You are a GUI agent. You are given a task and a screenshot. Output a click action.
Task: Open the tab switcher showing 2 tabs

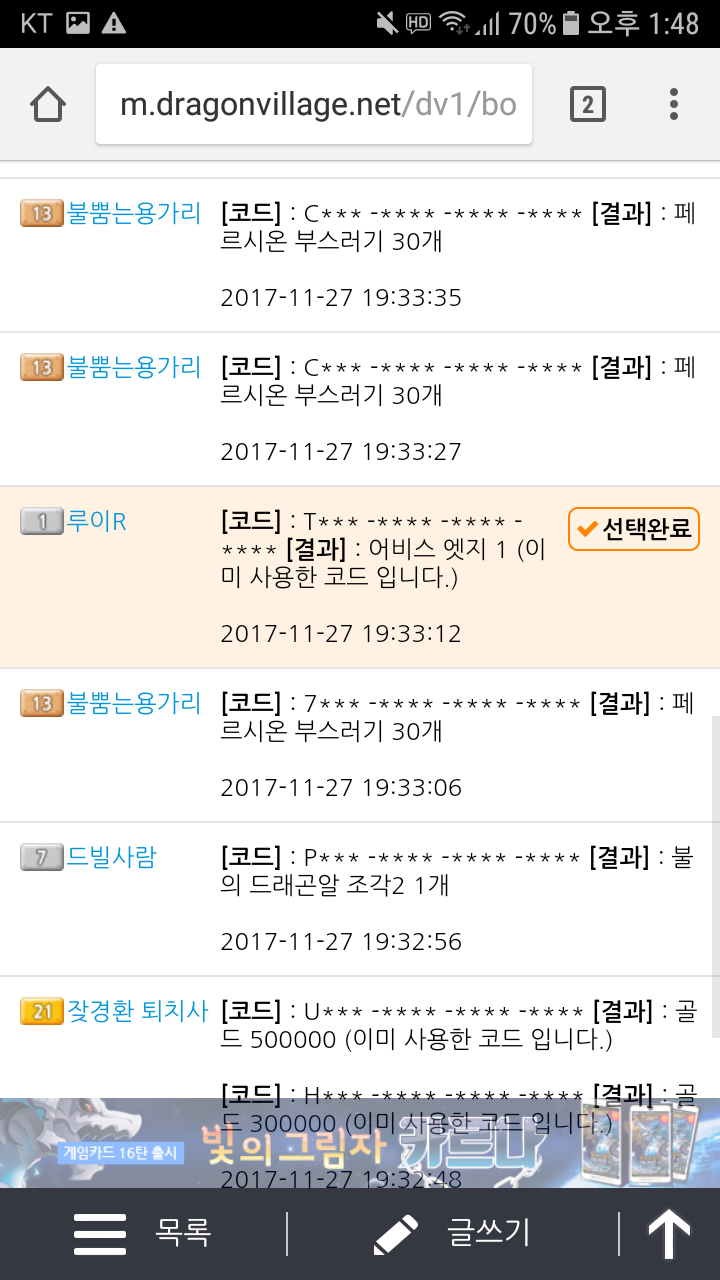pos(587,104)
